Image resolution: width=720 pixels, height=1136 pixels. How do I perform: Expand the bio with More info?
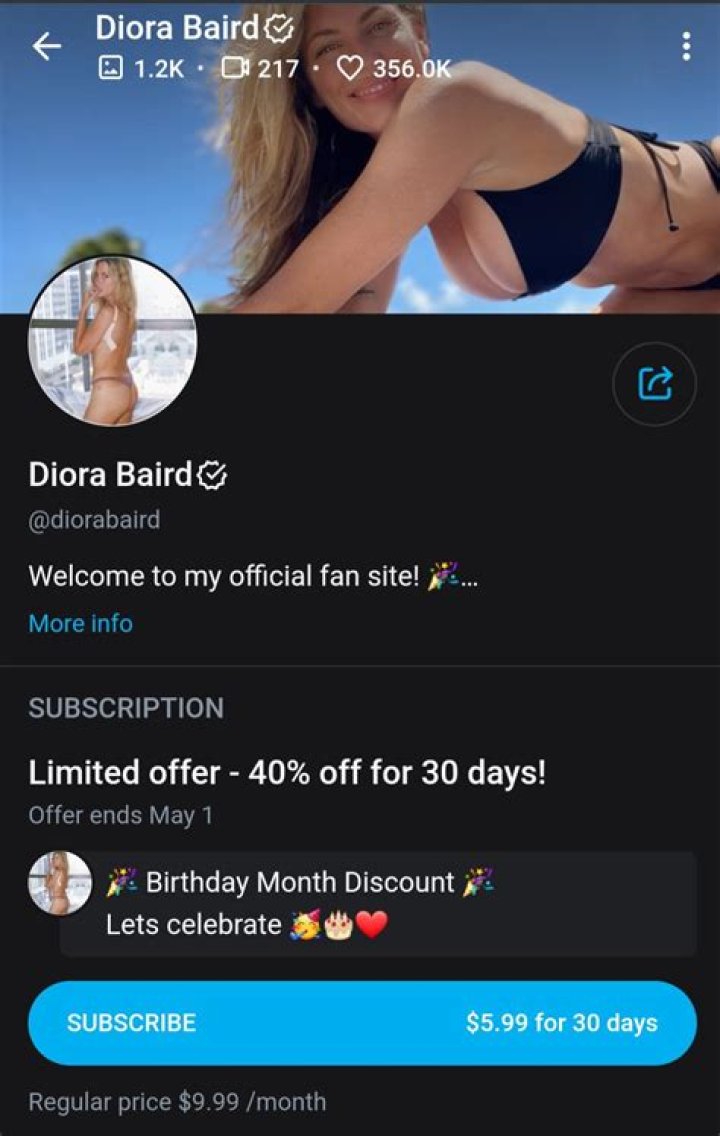point(79,623)
